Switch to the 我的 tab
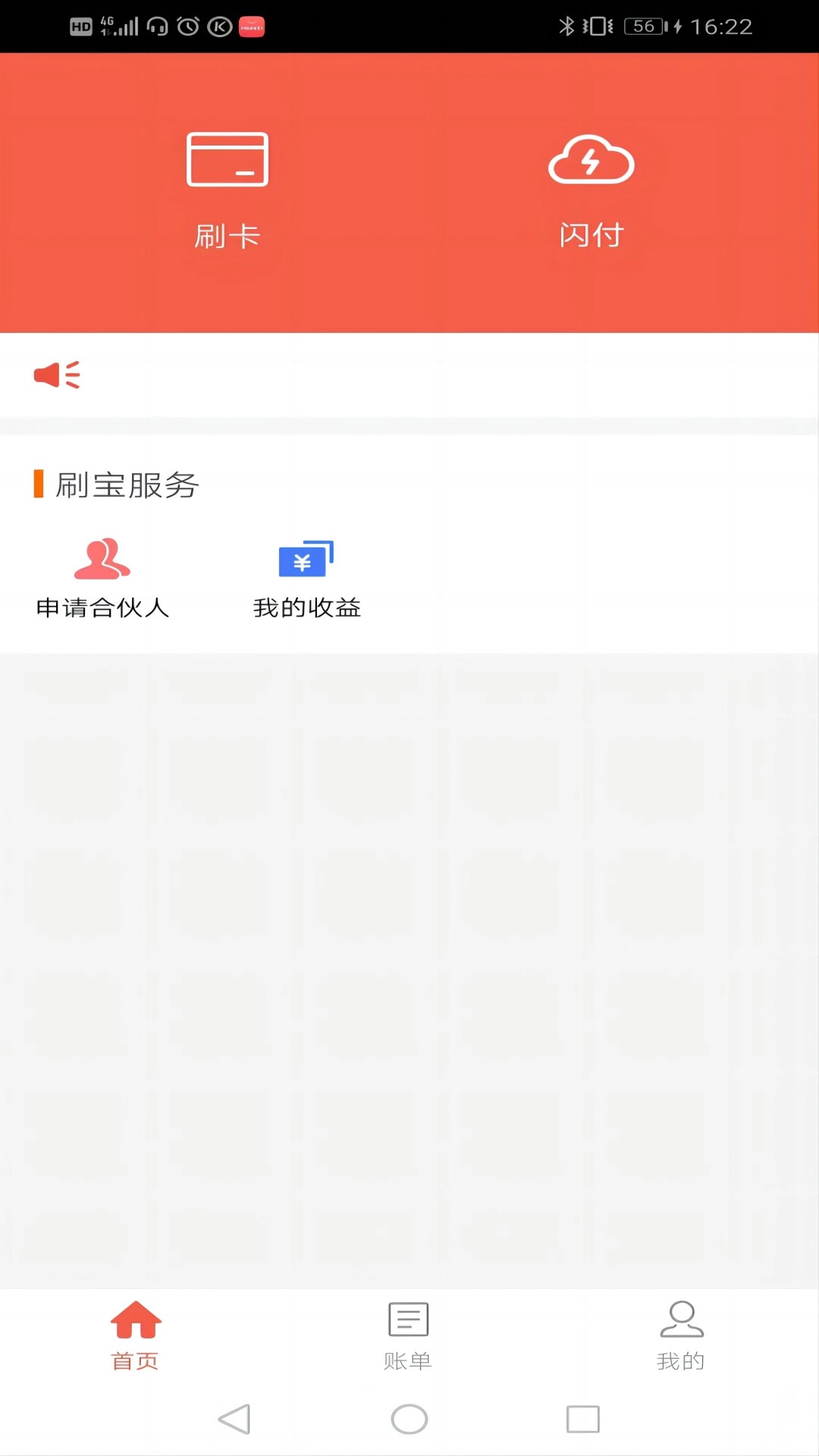Viewport: 819px width, 1456px height. pos(680,1338)
